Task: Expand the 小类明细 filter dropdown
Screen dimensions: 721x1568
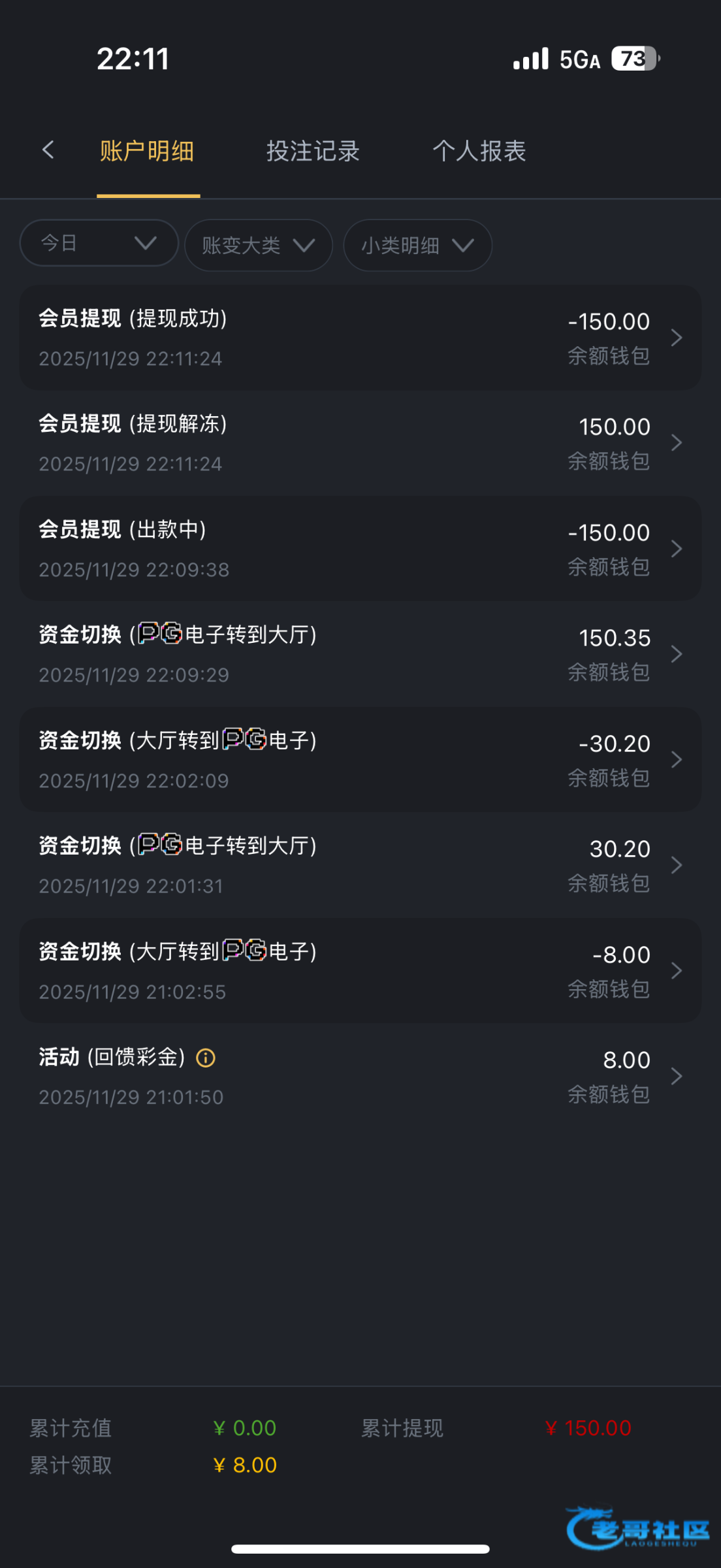Action: 417,245
